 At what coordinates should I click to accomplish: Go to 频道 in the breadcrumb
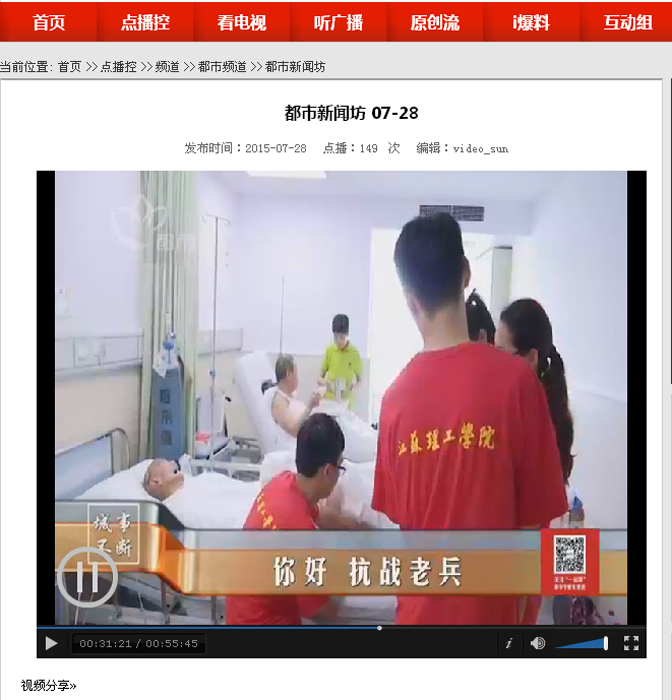point(167,67)
